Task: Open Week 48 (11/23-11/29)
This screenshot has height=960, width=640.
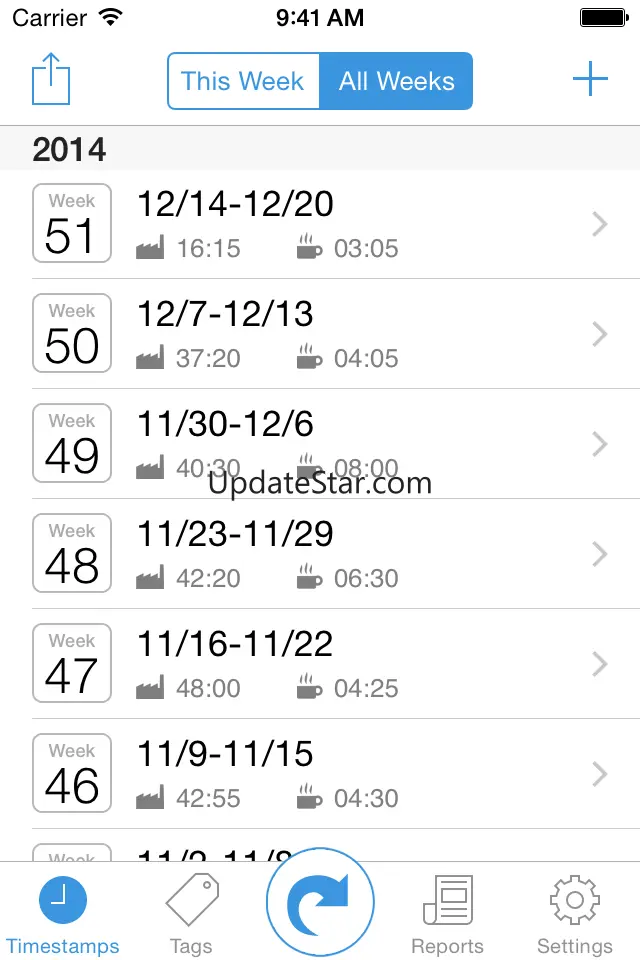Action: 320,554
